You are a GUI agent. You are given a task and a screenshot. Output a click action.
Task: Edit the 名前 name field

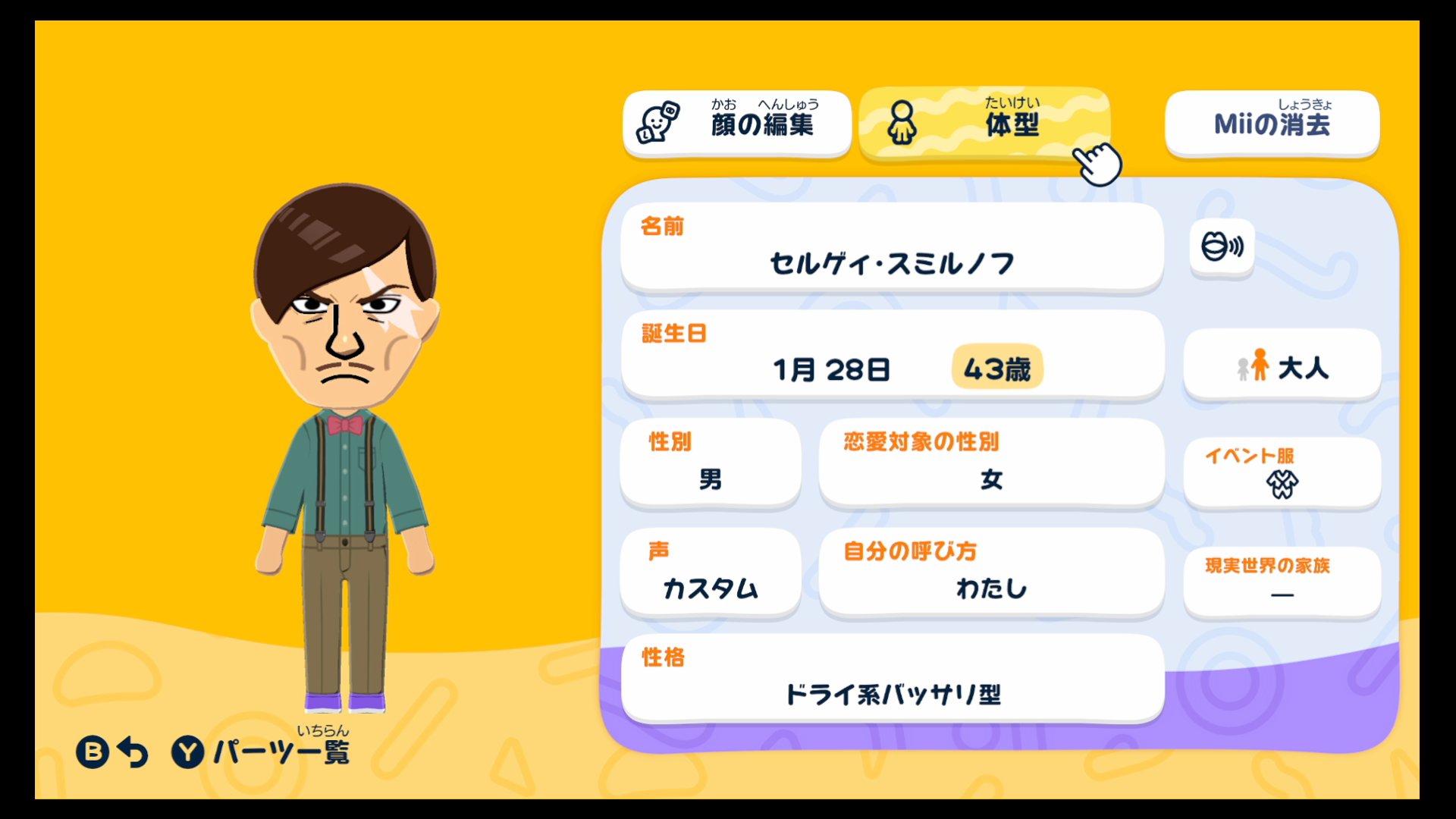tap(891, 248)
